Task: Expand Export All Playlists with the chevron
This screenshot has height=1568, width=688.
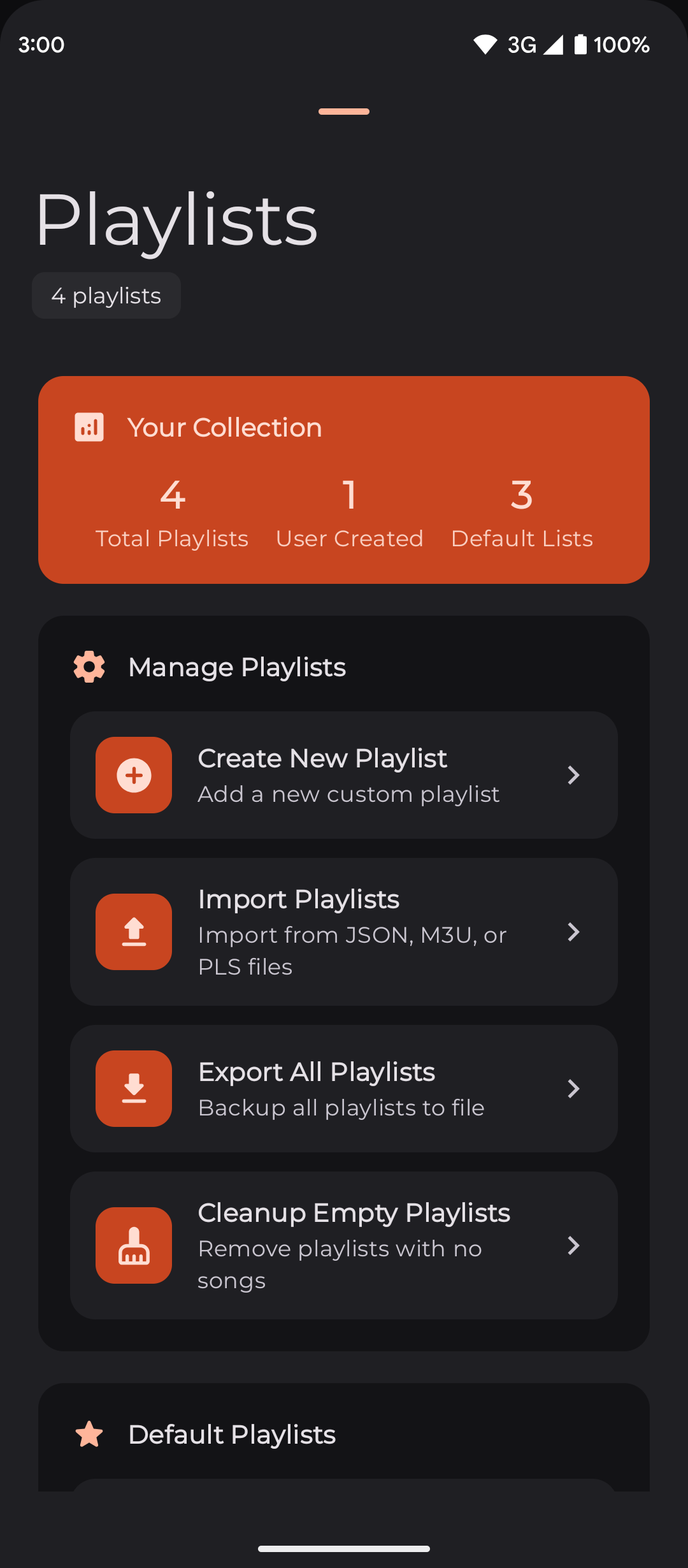Action: tap(574, 1088)
